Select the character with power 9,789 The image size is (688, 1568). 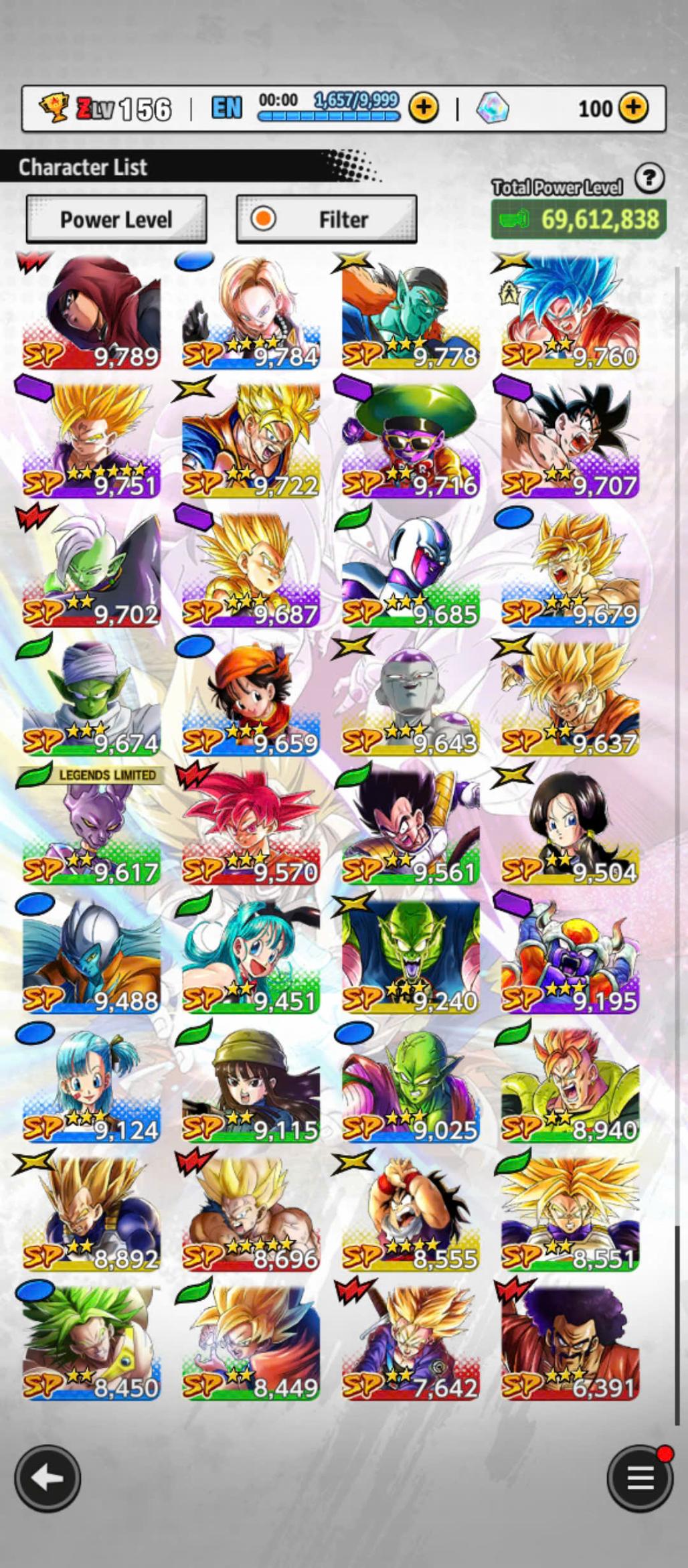pyautogui.click(x=91, y=313)
